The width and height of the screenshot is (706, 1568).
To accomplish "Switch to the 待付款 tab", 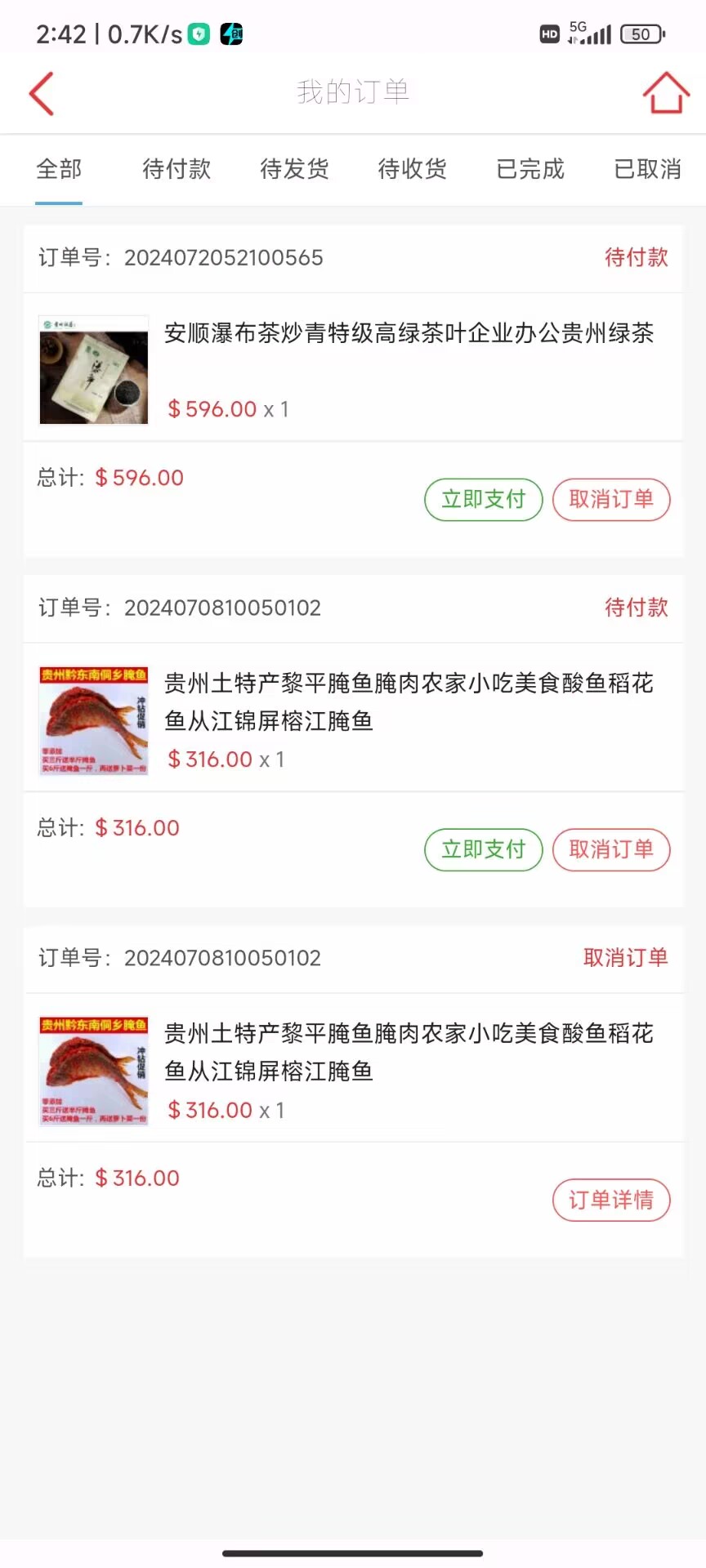I will pyautogui.click(x=176, y=169).
